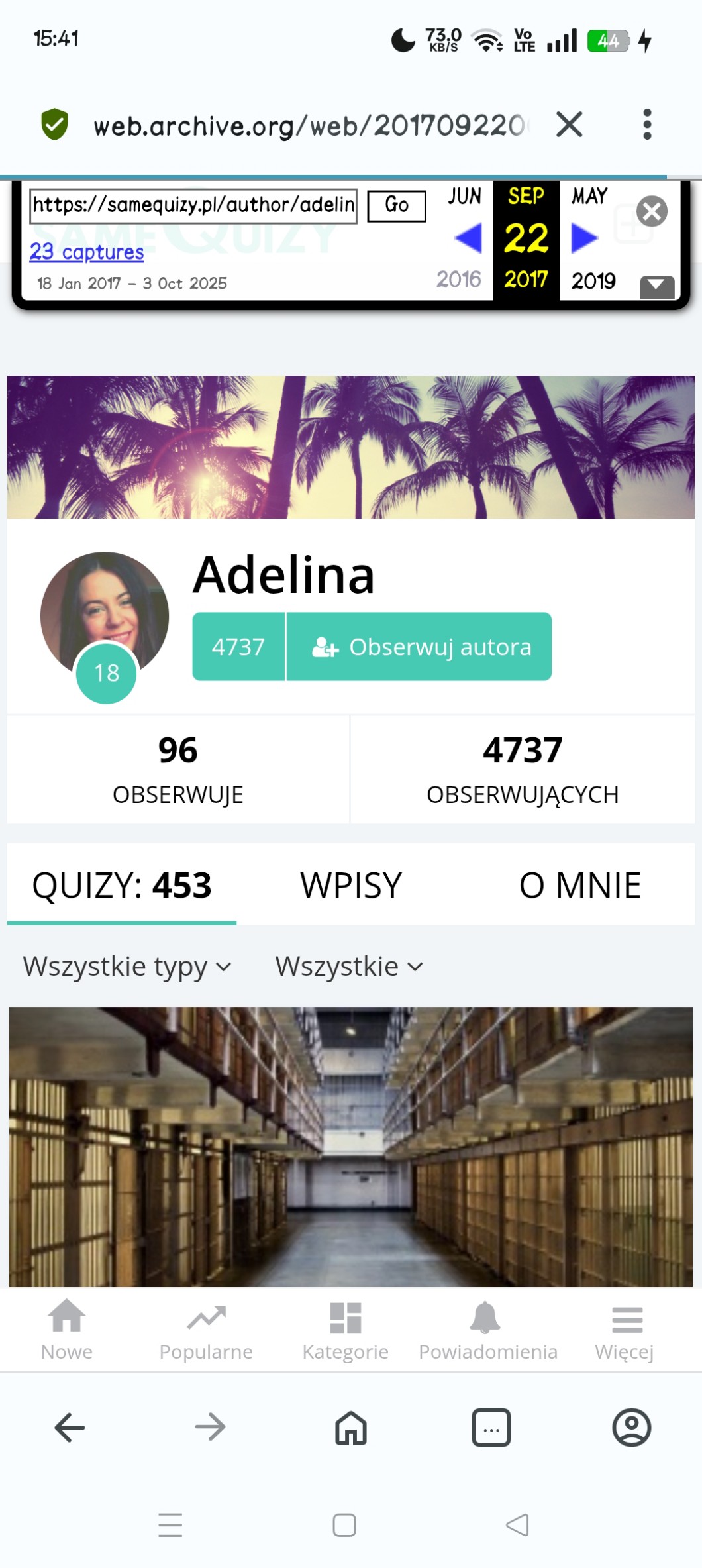Screen dimensions: 702x1568
Task: Tap the Obserwuj autora button
Action: point(419,647)
